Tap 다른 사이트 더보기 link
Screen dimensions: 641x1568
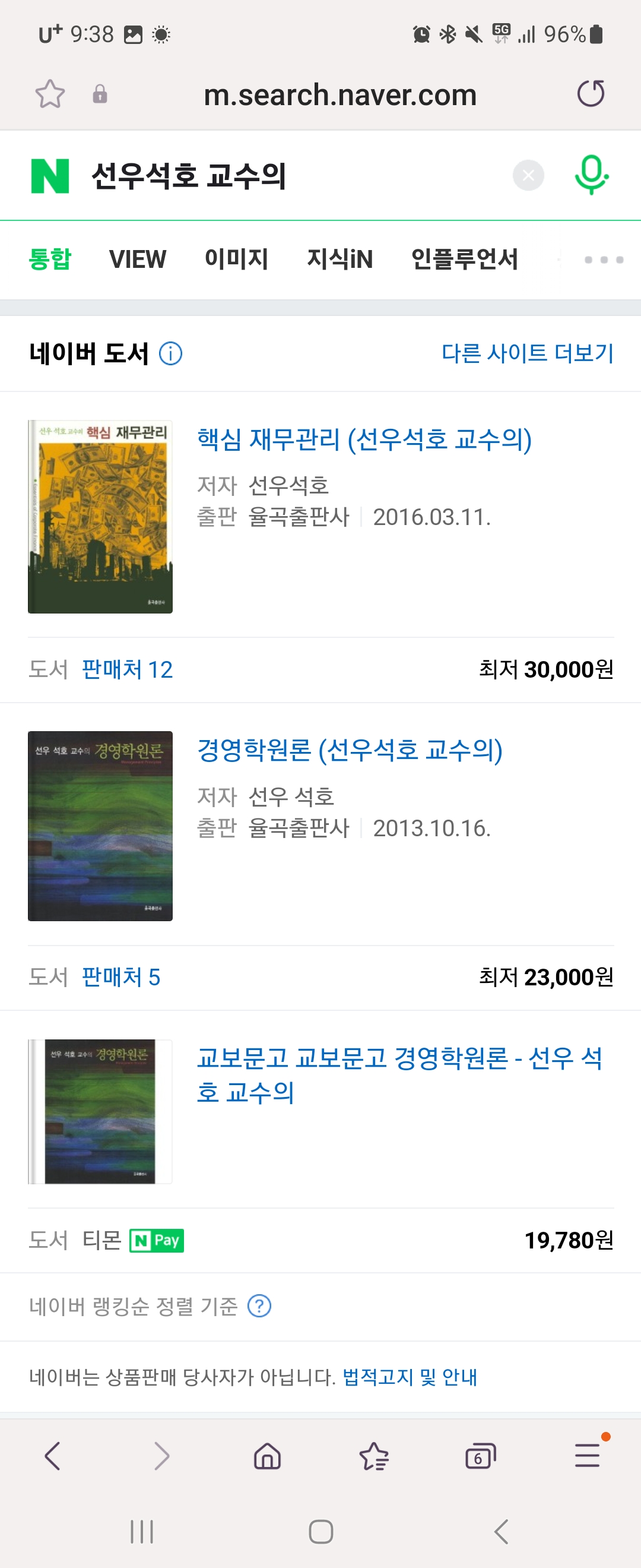point(527,353)
